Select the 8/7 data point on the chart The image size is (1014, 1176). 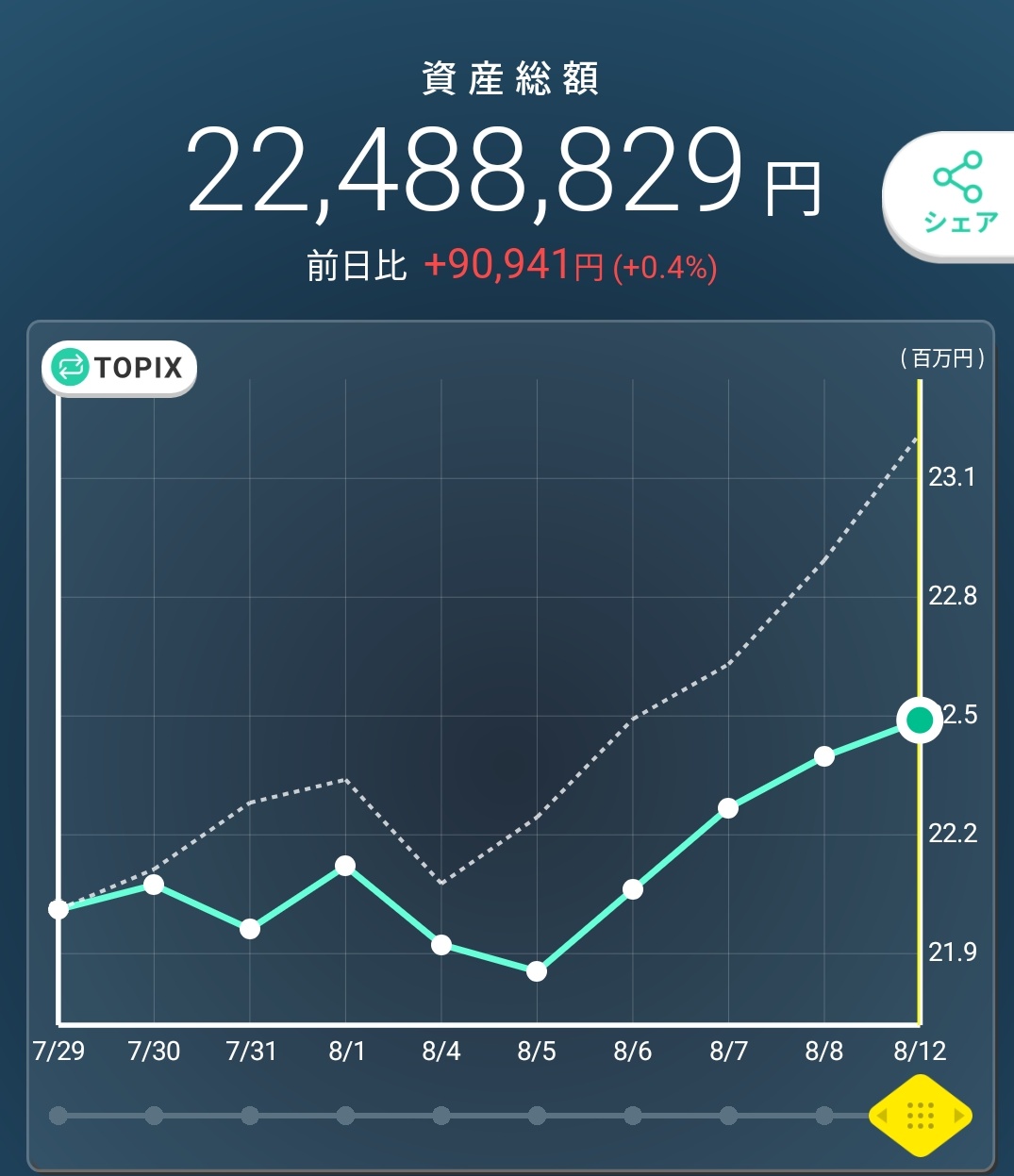(728, 808)
